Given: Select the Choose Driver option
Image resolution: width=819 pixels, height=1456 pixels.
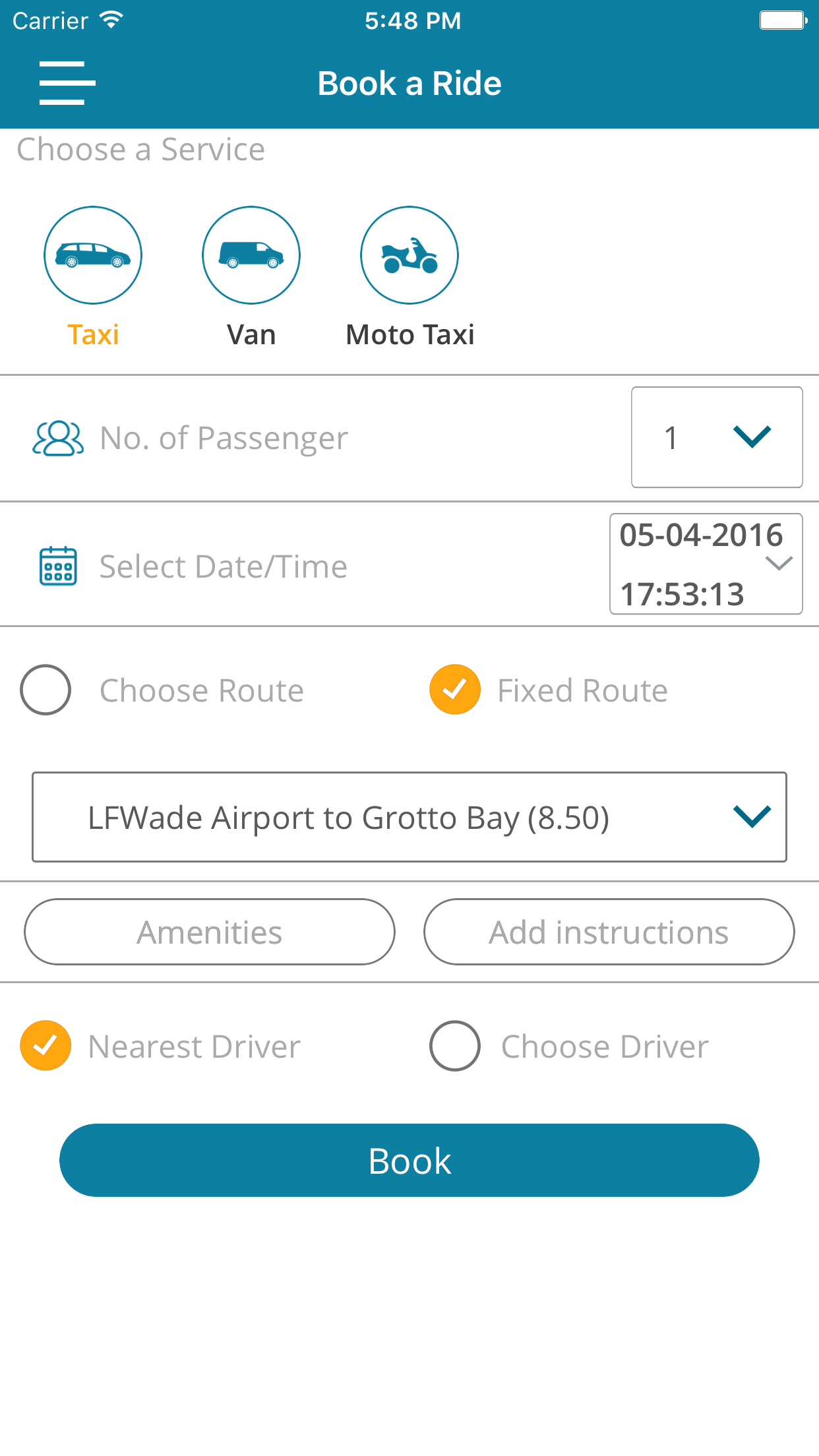Looking at the screenshot, I should coord(455,1046).
